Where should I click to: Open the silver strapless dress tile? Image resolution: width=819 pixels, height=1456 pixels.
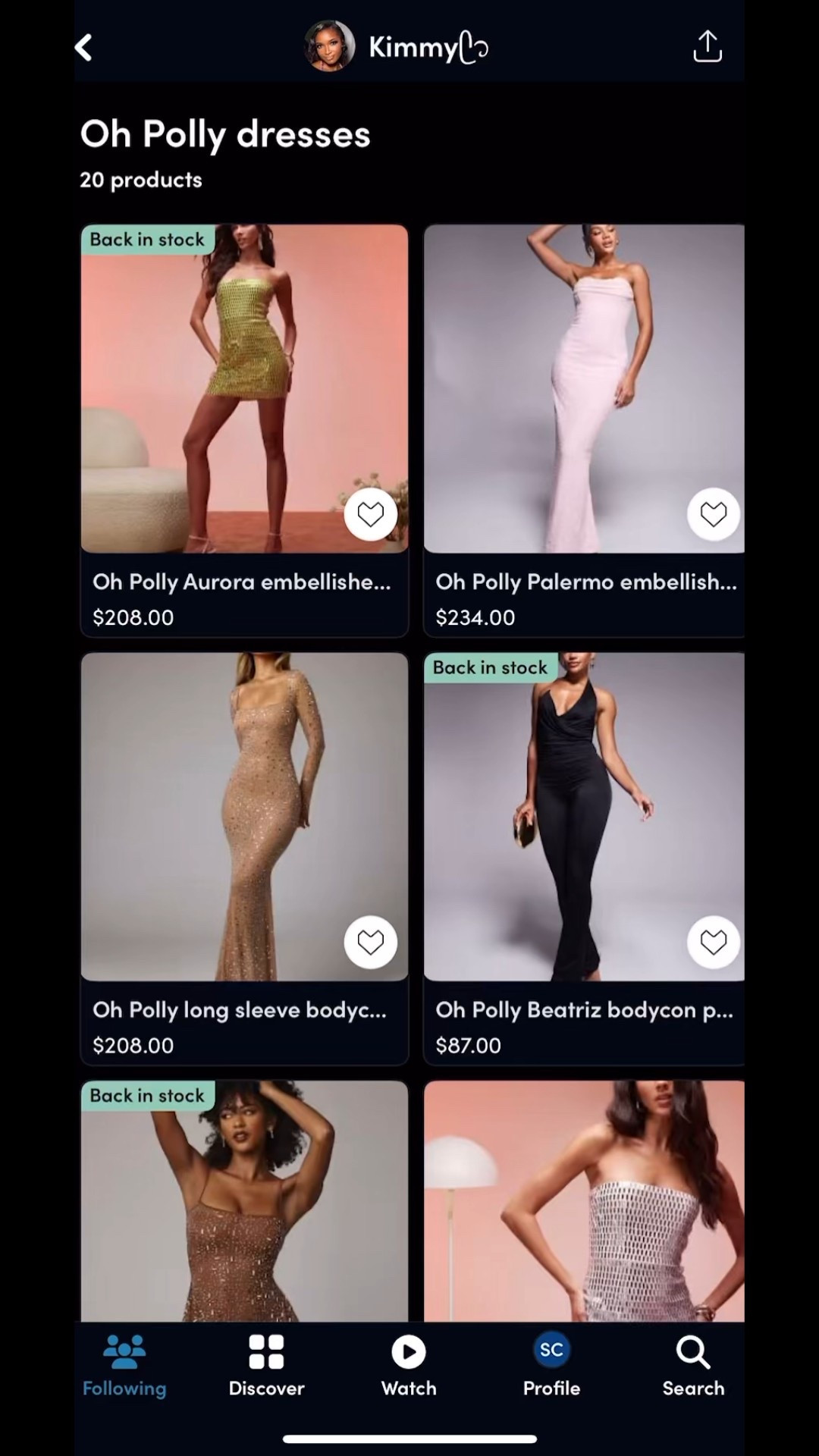click(x=584, y=1213)
